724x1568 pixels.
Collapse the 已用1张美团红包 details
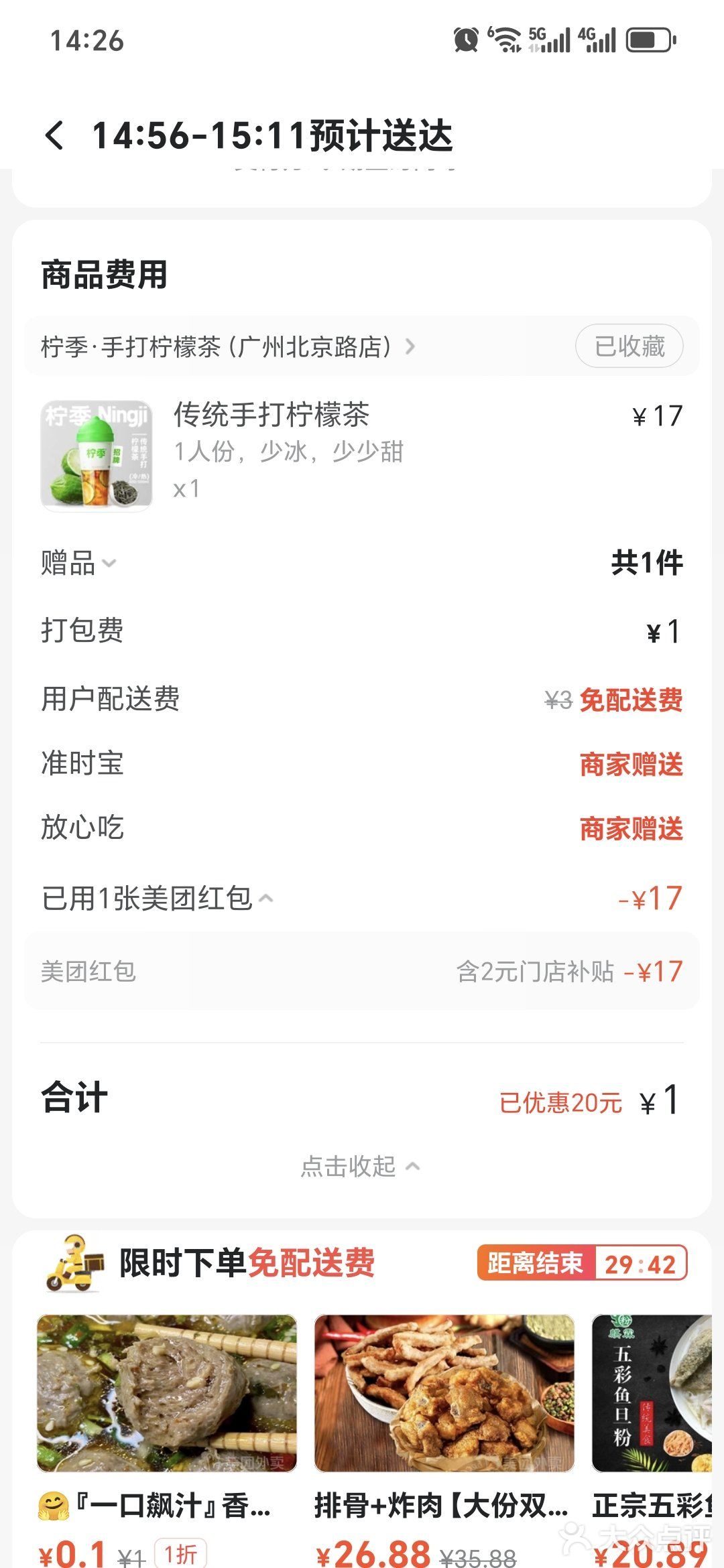pos(158,899)
